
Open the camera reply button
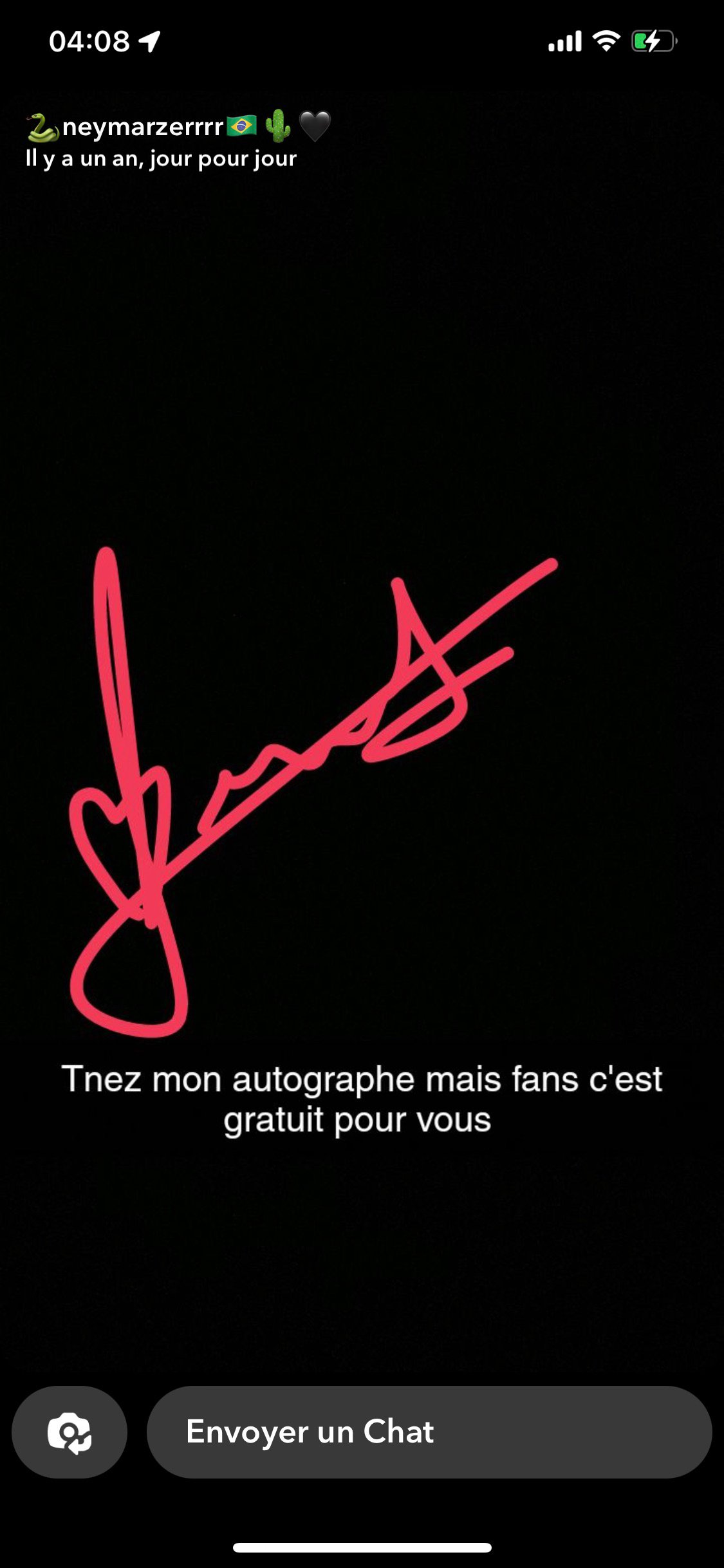click(70, 1432)
